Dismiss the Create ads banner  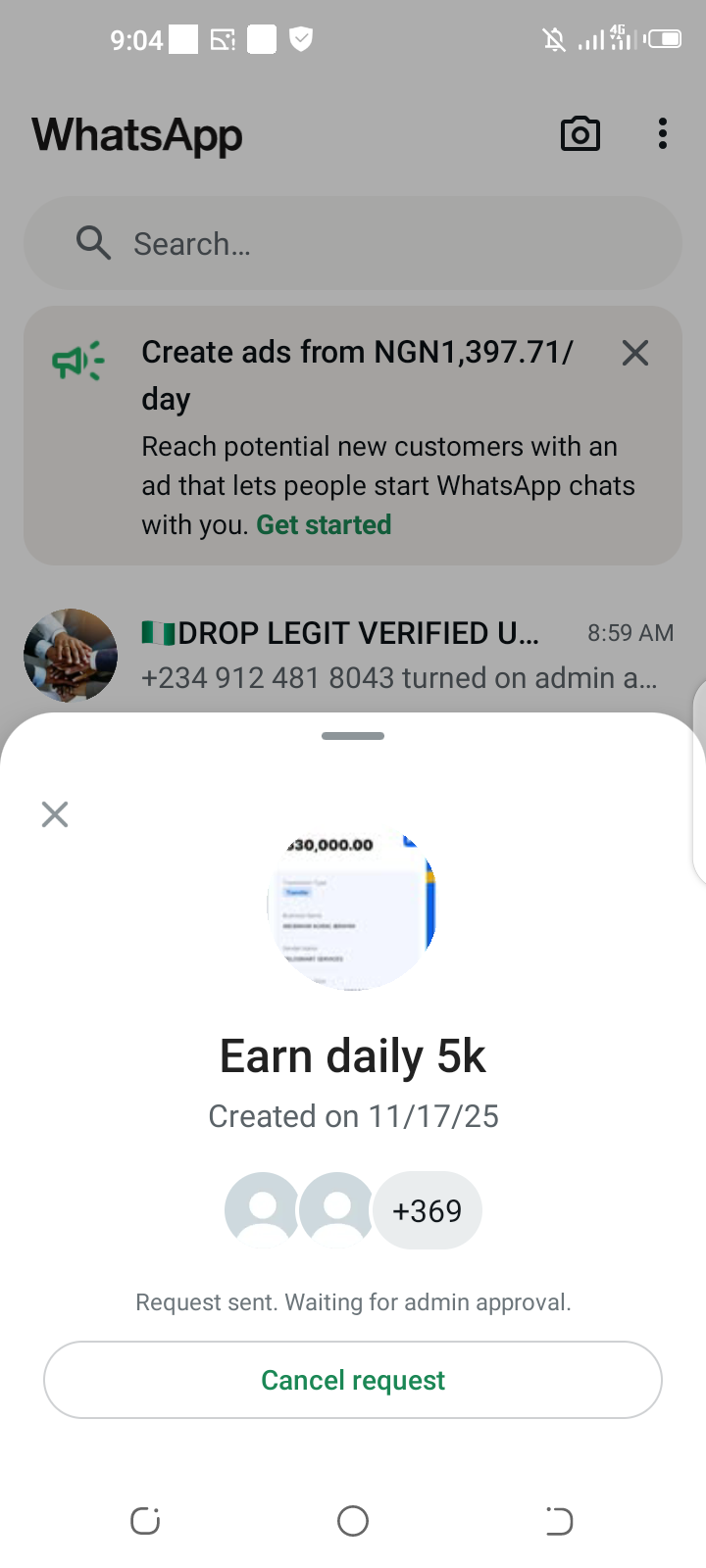pos(635,353)
